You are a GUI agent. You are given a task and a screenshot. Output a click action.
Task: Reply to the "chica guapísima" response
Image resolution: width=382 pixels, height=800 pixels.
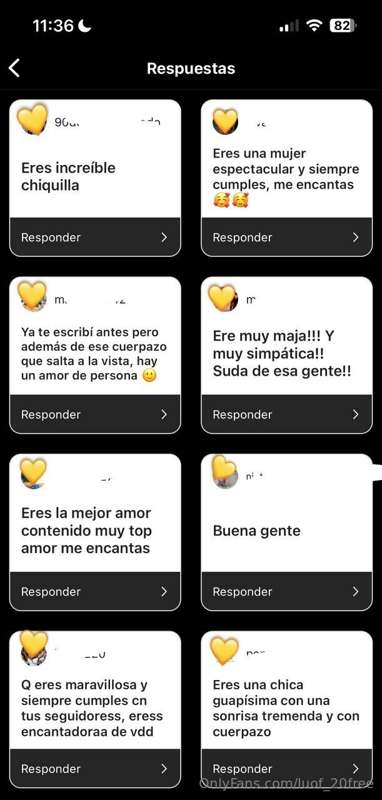(x=287, y=768)
